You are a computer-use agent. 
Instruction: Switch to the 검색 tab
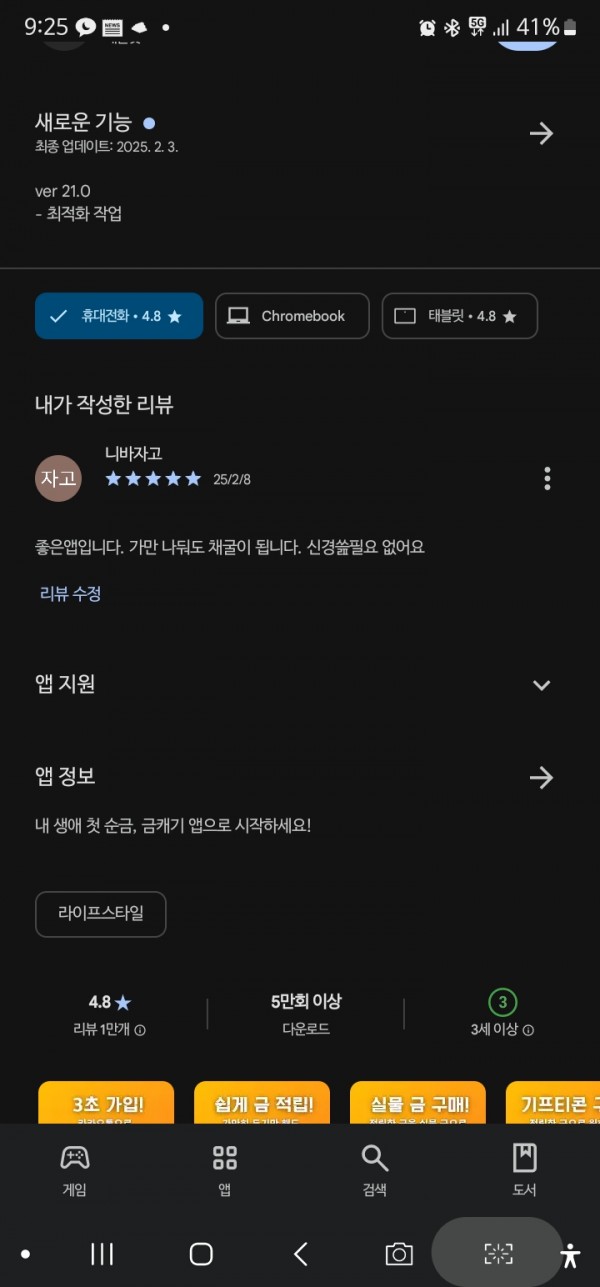(x=375, y=1171)
